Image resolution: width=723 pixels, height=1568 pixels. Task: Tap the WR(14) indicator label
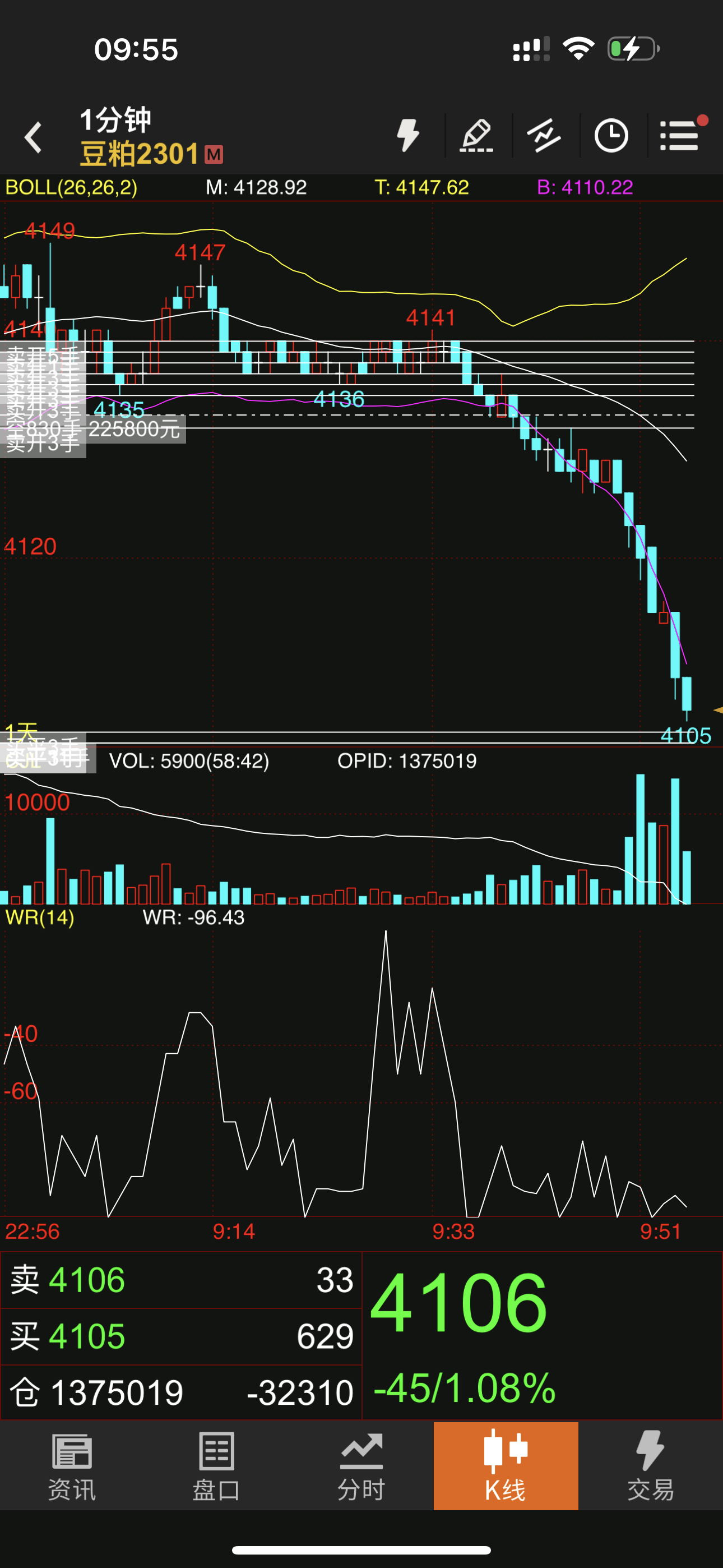tap(40, 917)
